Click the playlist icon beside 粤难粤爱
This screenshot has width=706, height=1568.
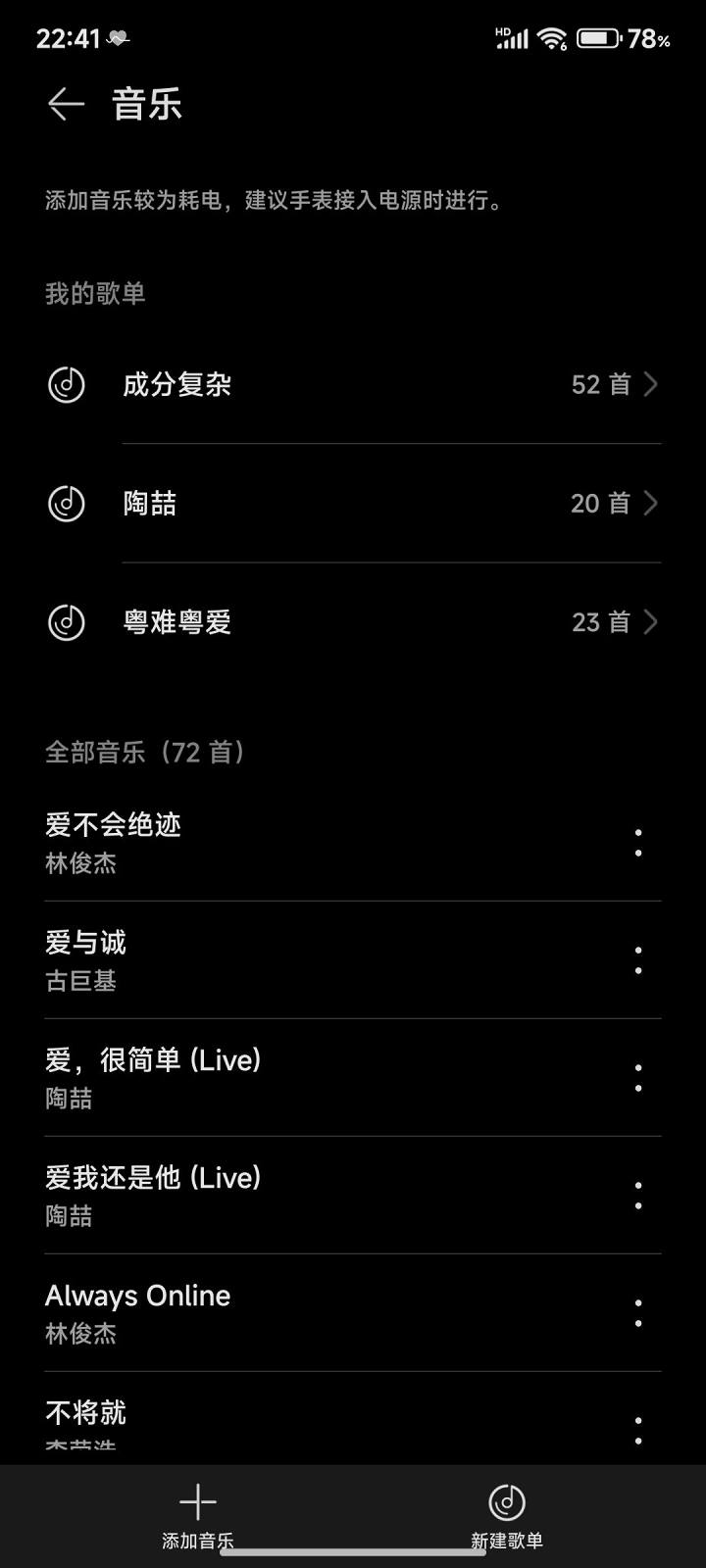pos(65,621)
